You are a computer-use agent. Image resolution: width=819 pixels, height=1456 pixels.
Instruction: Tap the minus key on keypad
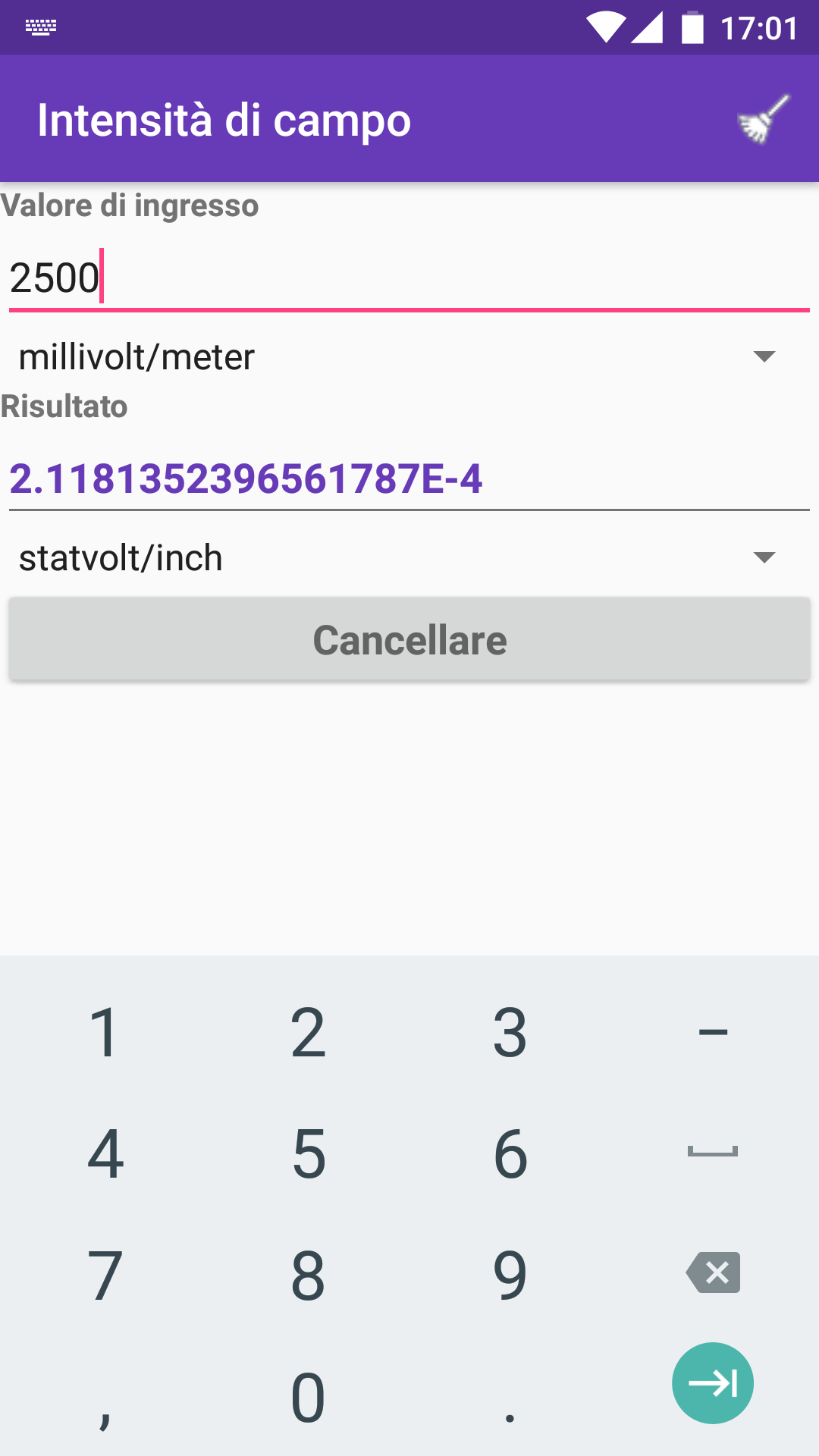[713, 1032]
